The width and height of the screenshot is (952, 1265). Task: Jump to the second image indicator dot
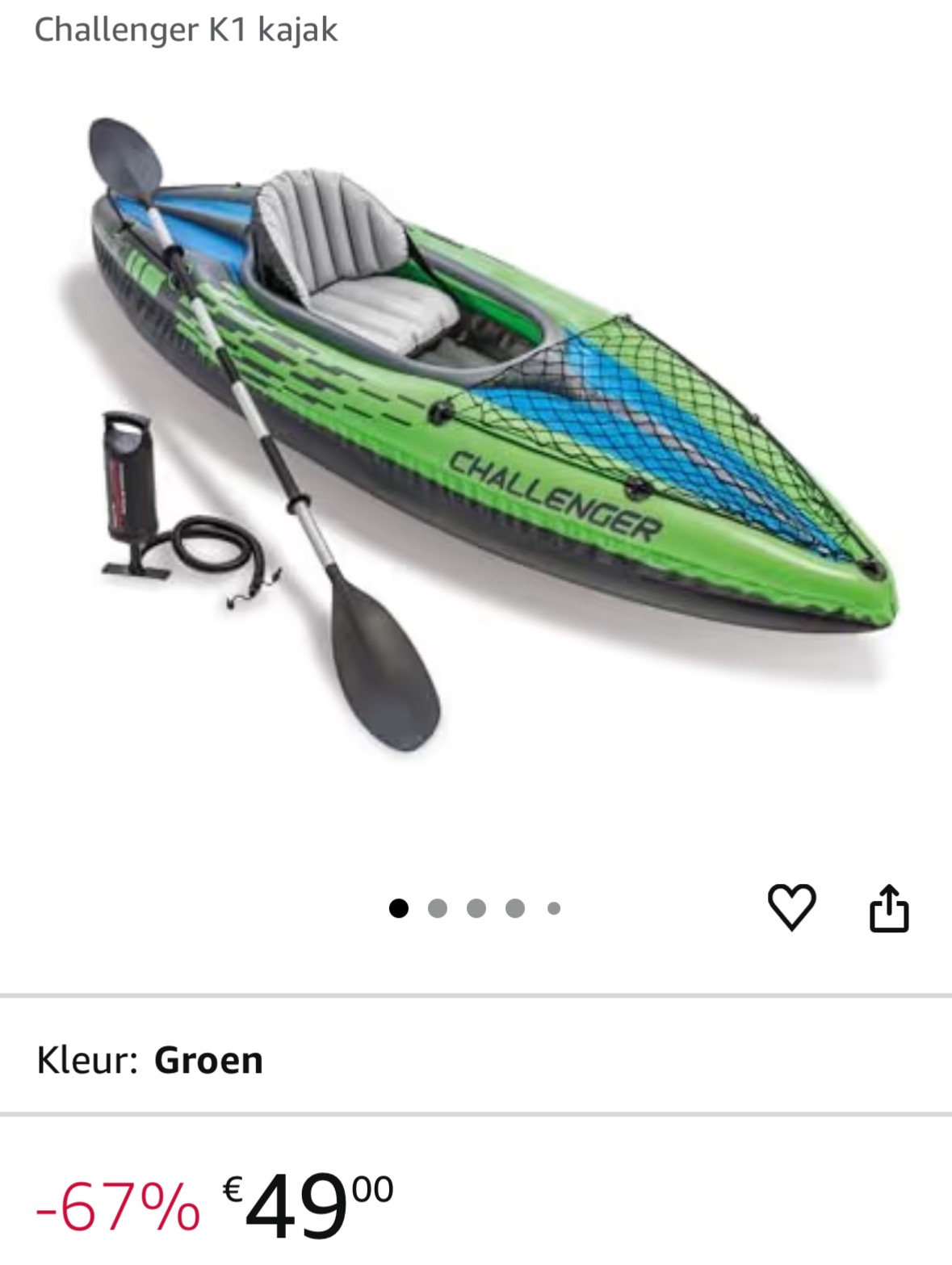click(438, 909)
